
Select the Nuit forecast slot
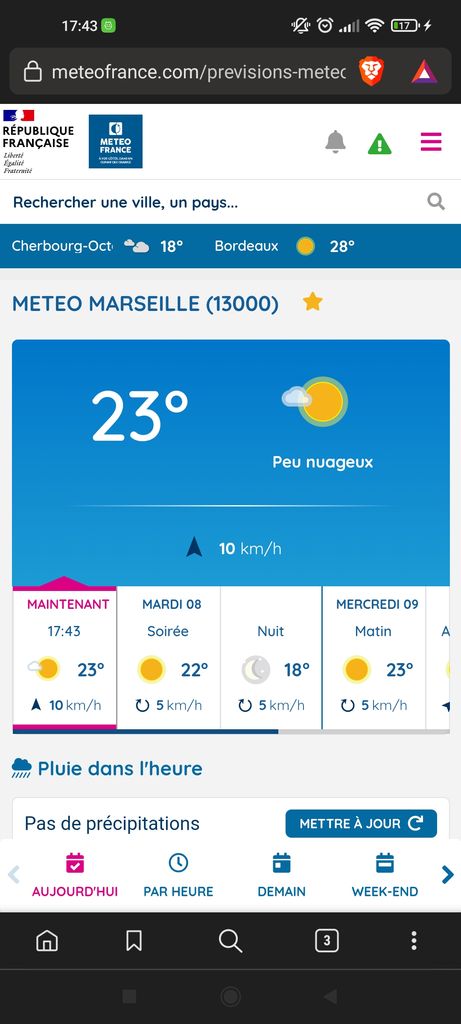pyautogui.click(x=271, y=657)
